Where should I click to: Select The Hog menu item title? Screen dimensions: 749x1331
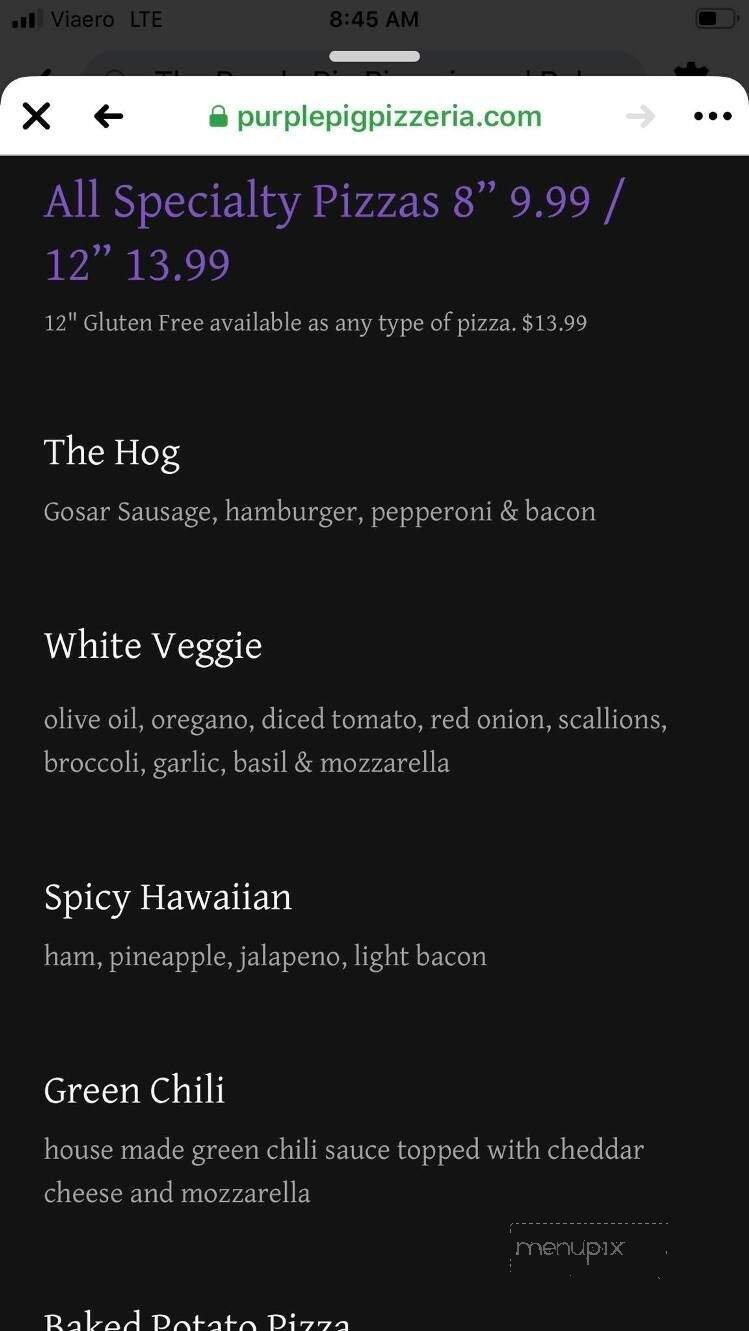[x=112, y=453]
